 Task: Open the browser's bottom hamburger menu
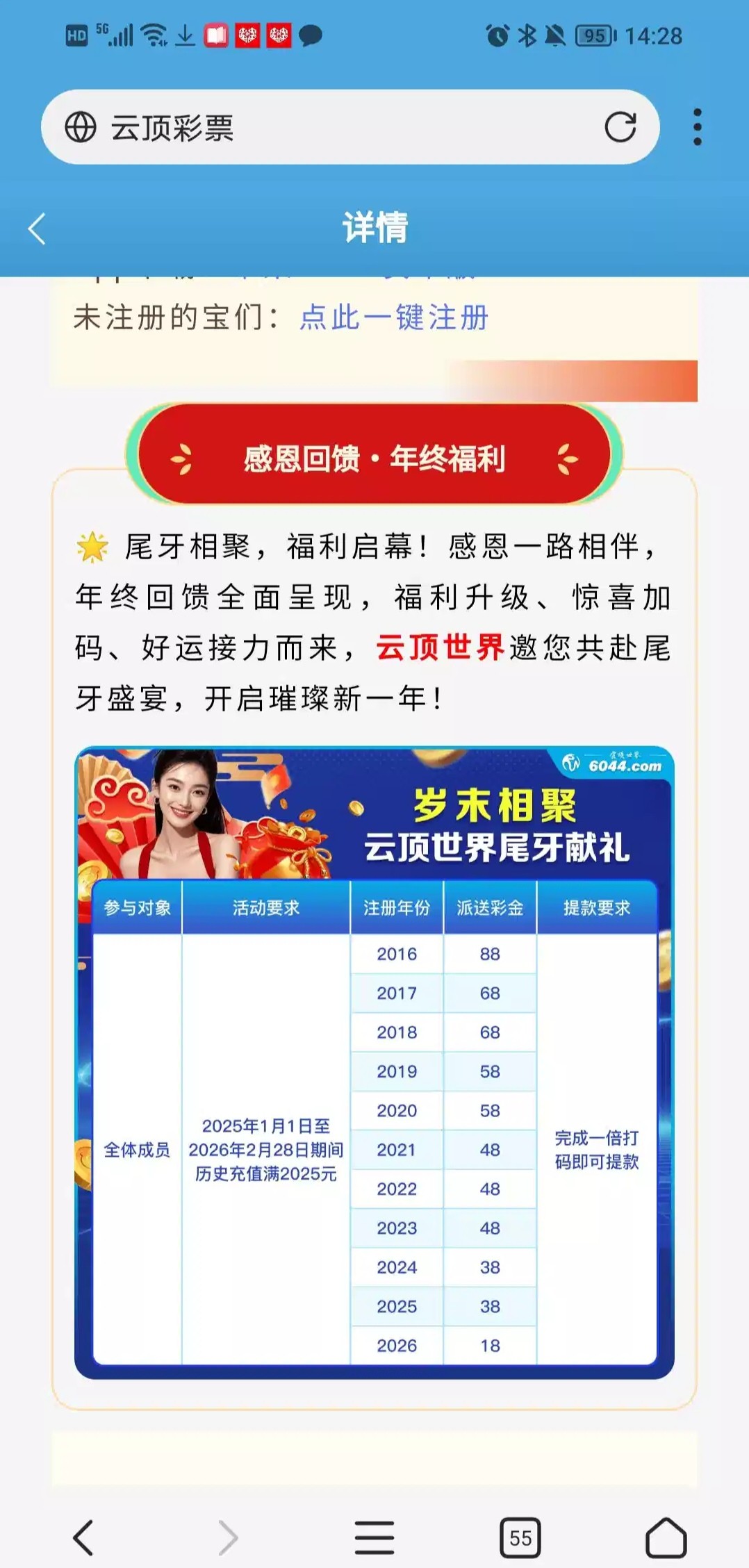coord(374,1536)
